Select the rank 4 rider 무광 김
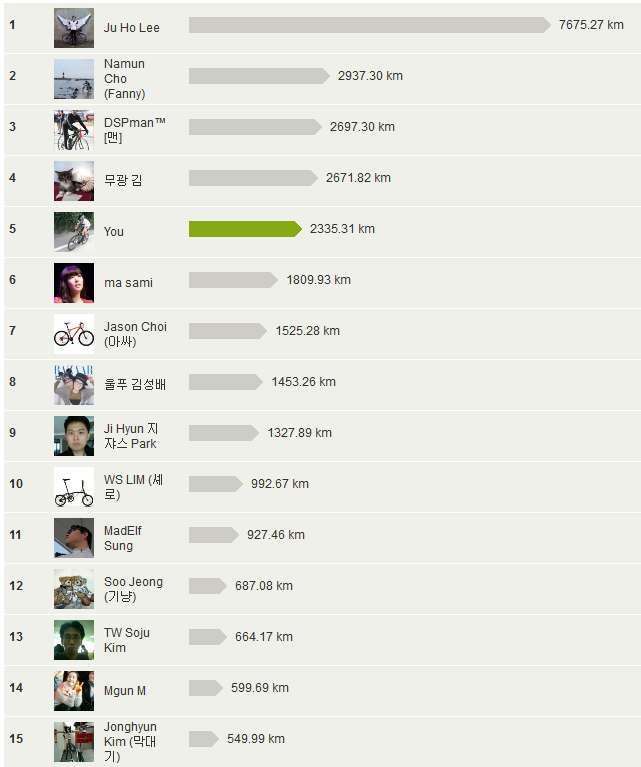Screen dimensions: 641x767 coord(123,180)
